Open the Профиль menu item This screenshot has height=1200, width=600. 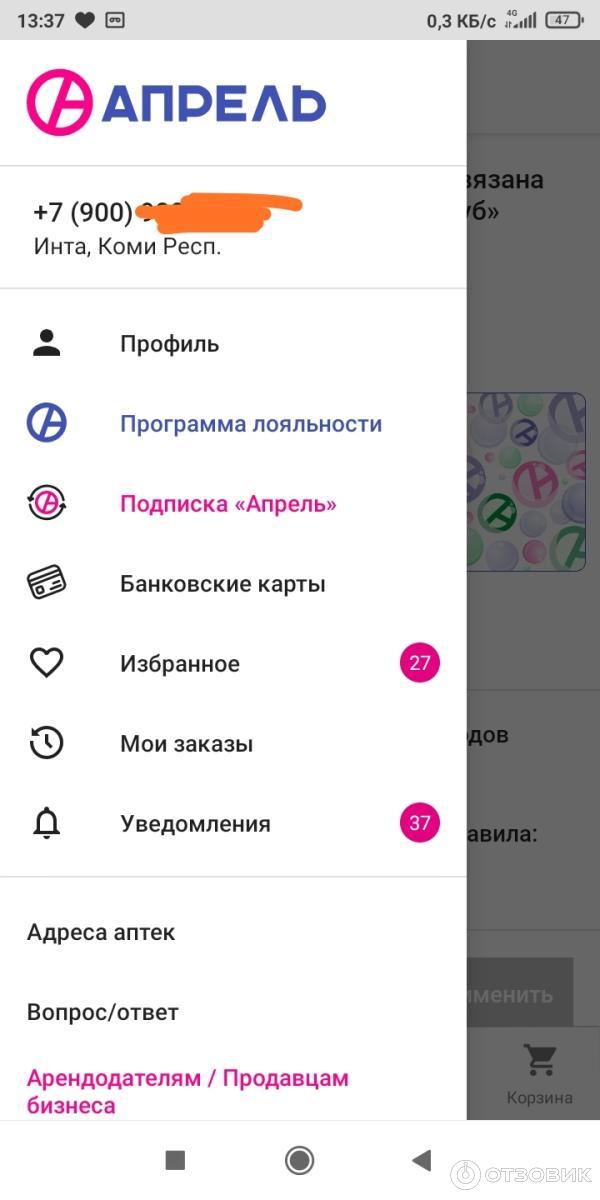pyautogui.click(x=169, y=344)
